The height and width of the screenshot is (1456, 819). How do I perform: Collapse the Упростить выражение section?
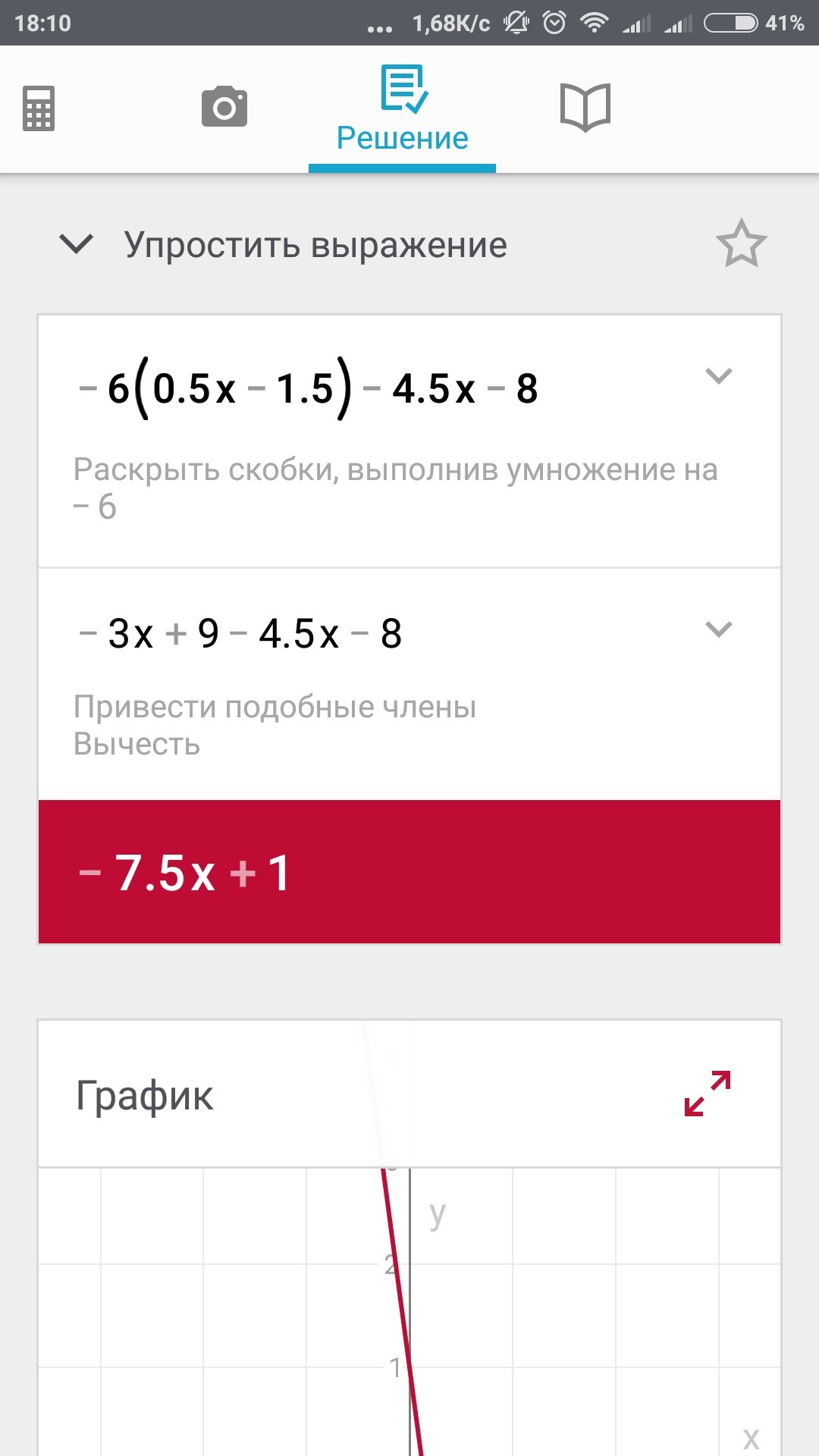[76, 244]
